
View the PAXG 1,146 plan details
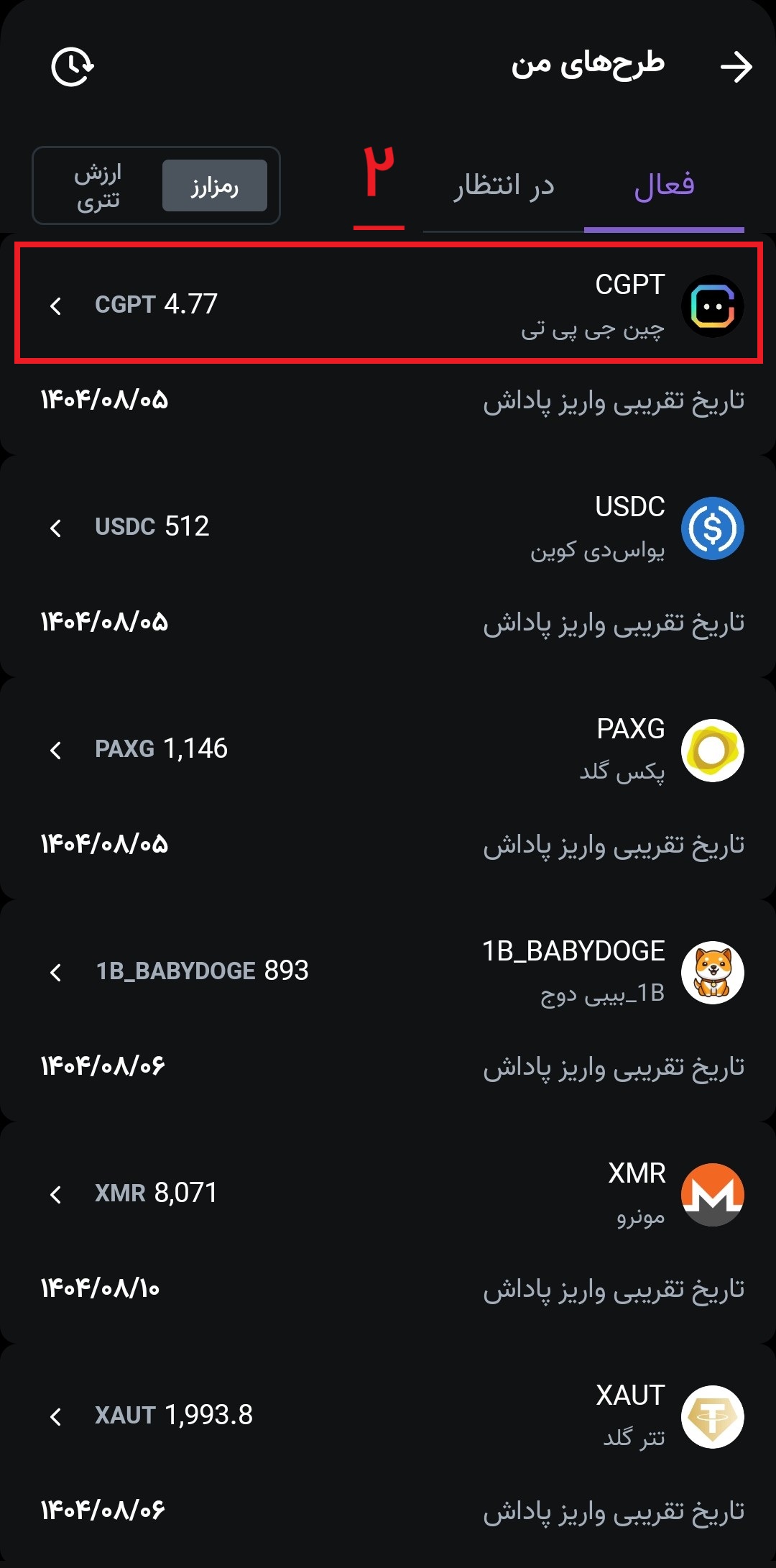(x=388, y=749)
